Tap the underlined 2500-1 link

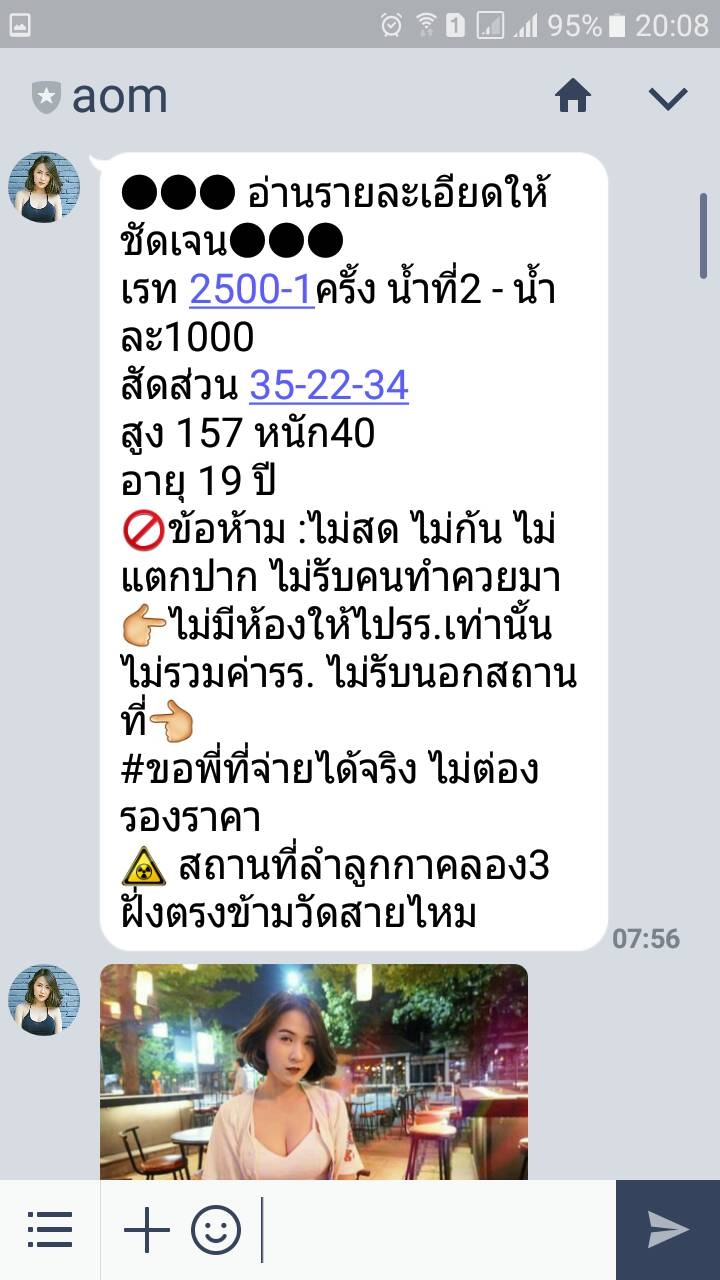(252, 290)
